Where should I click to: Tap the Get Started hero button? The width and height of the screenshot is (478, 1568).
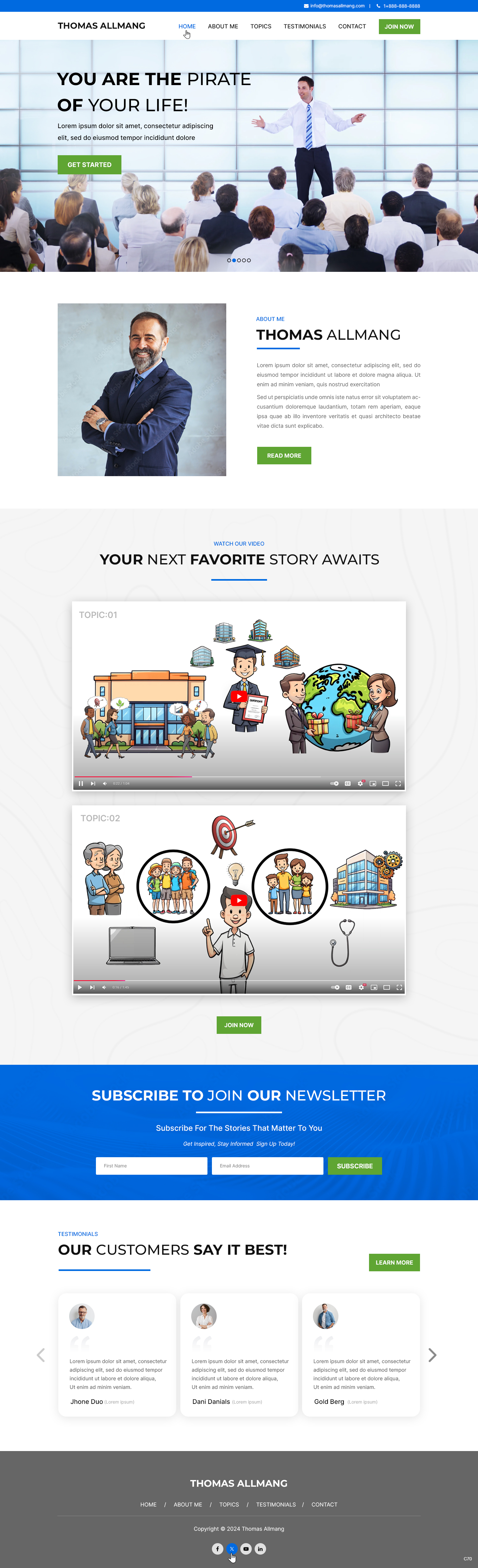[90, 164]
